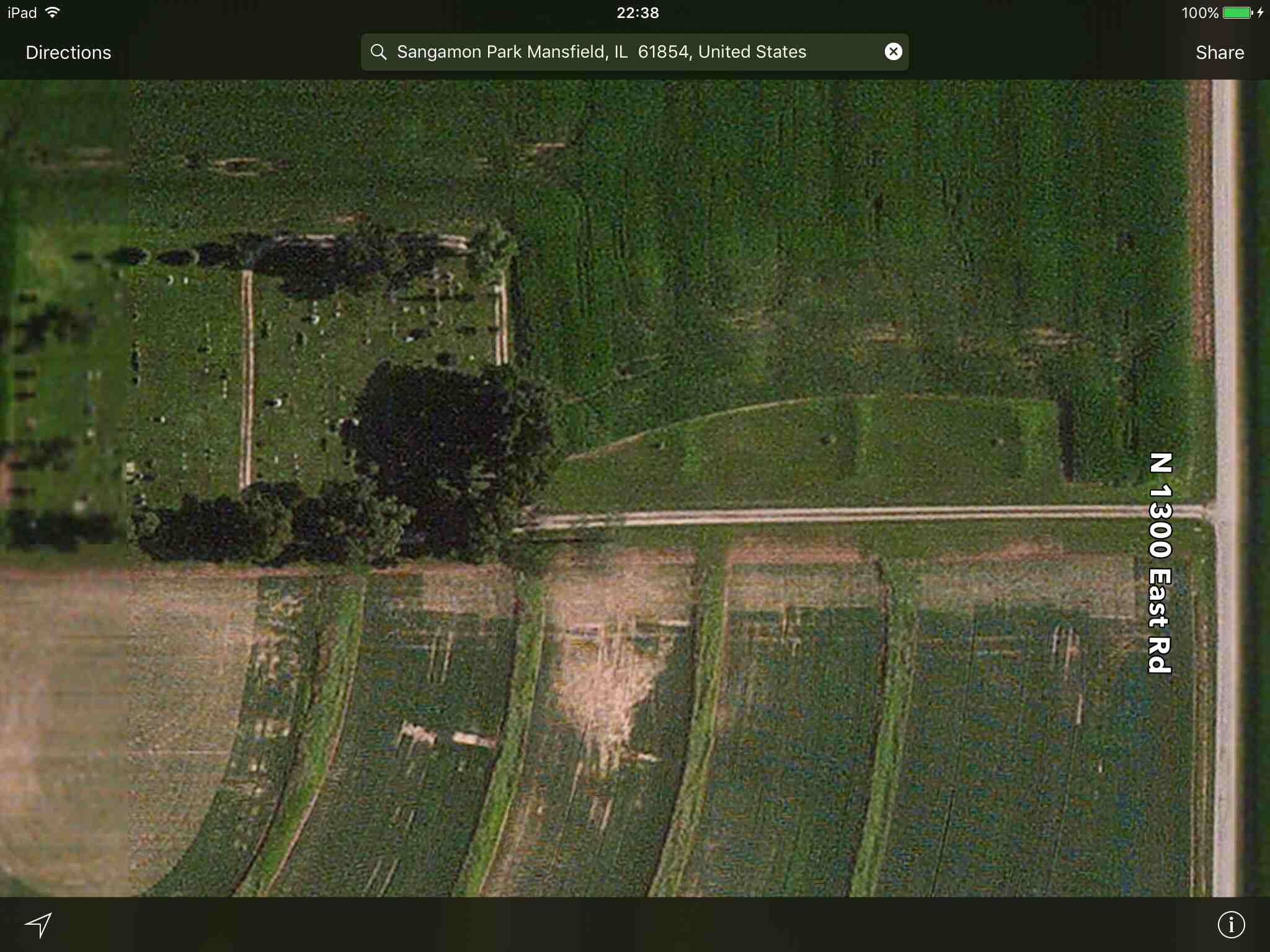
Task: Clear the search field text
Action: (893, 51)
